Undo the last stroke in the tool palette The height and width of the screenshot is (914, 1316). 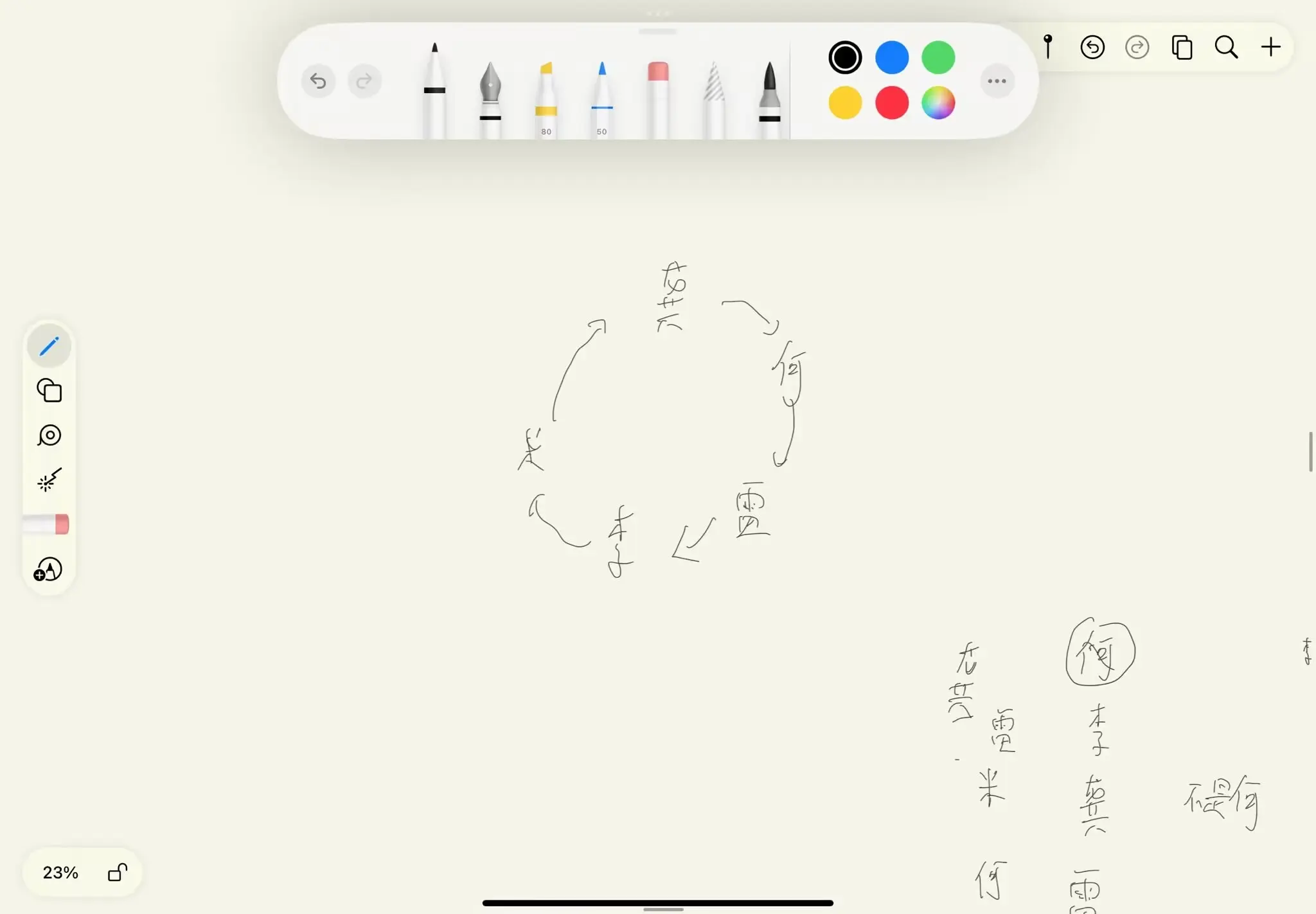(318, 81)
